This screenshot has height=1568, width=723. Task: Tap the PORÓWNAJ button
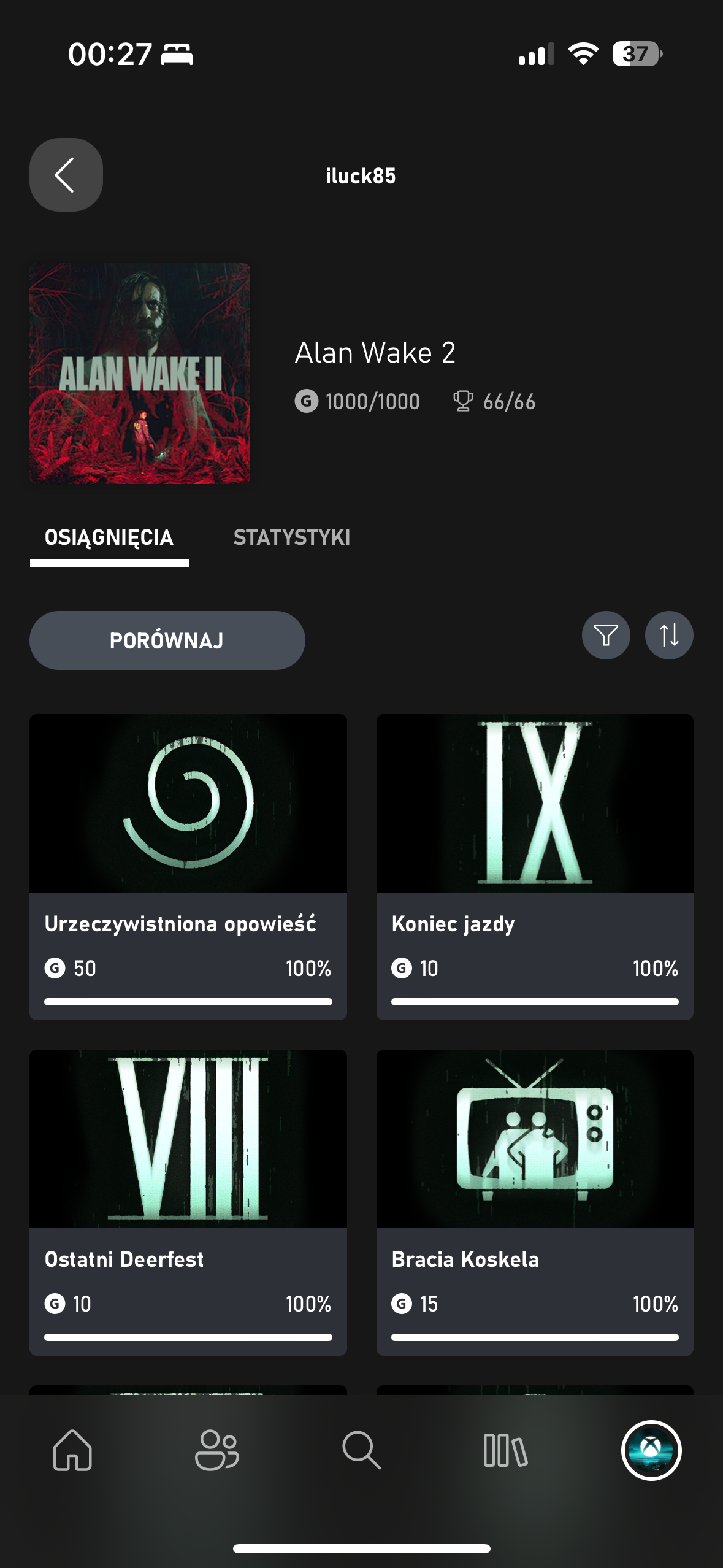point(167,640)
